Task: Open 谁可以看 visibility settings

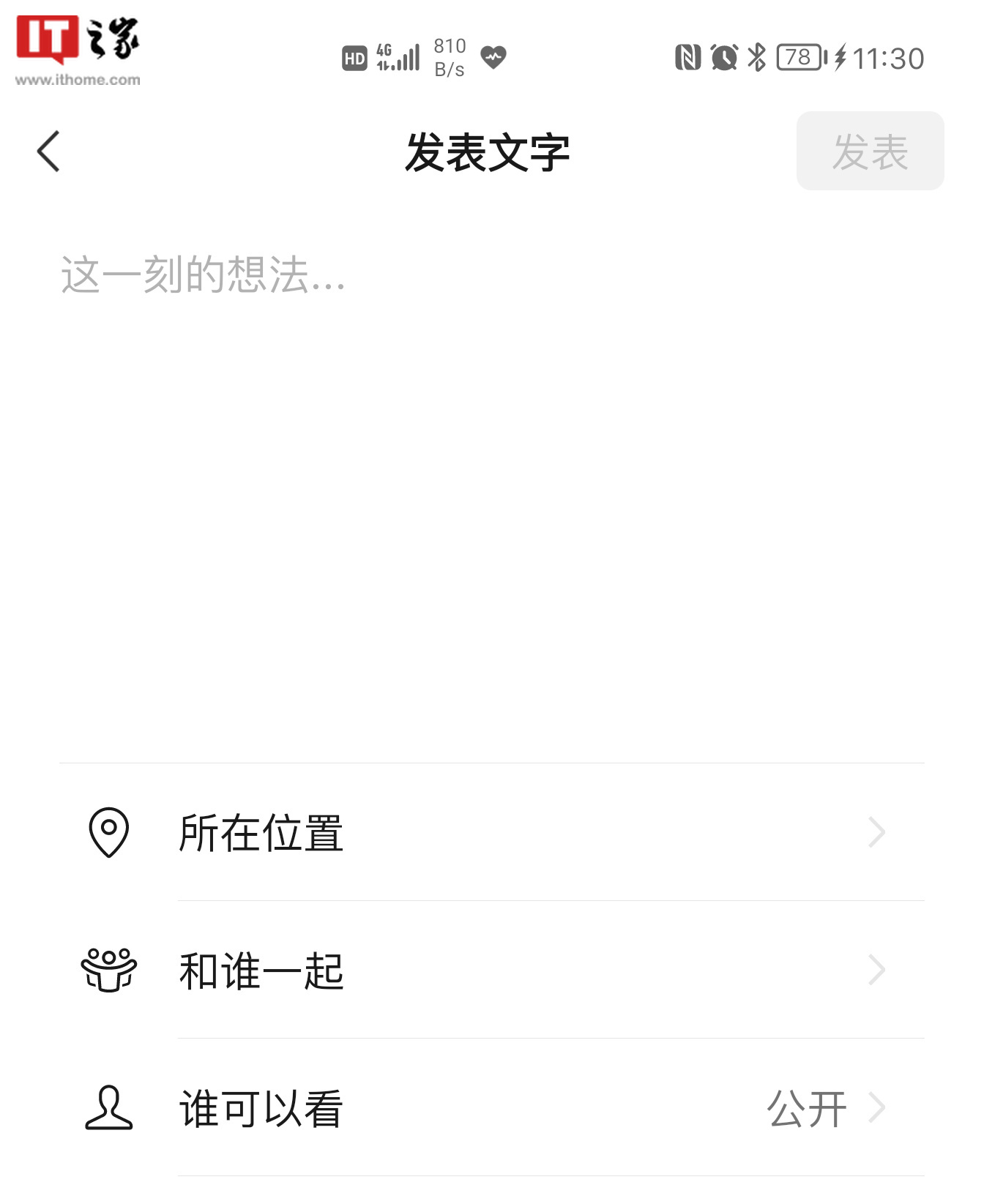Action: point(491,1107)
